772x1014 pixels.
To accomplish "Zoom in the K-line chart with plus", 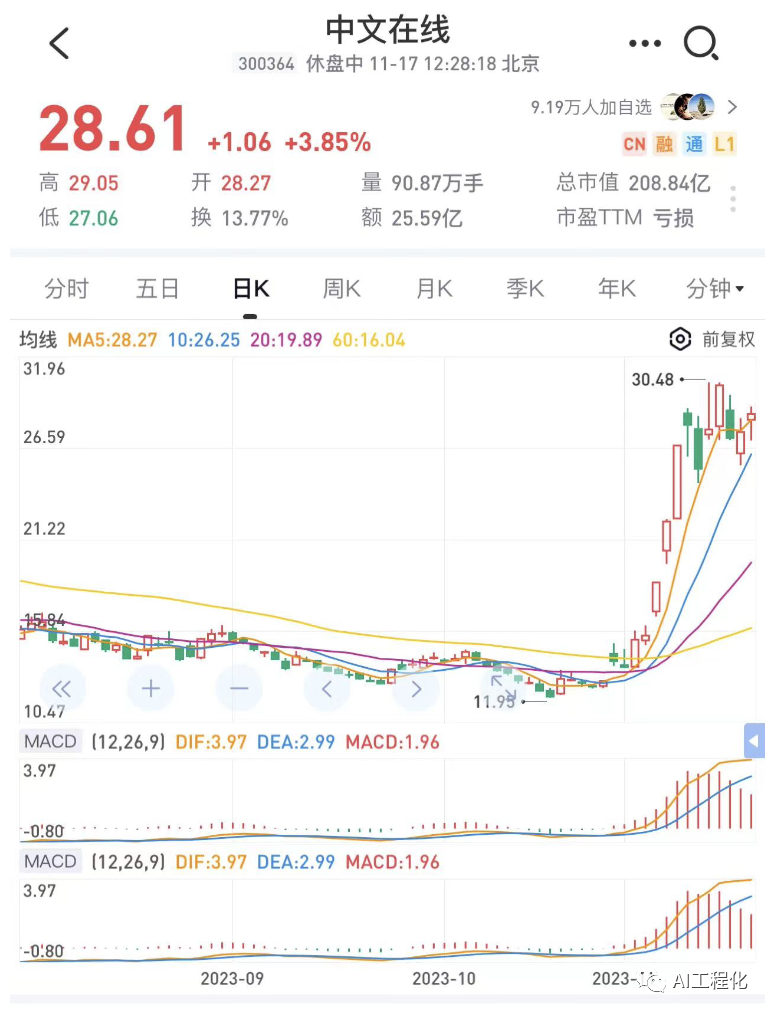I will click(x=151, y=688).
